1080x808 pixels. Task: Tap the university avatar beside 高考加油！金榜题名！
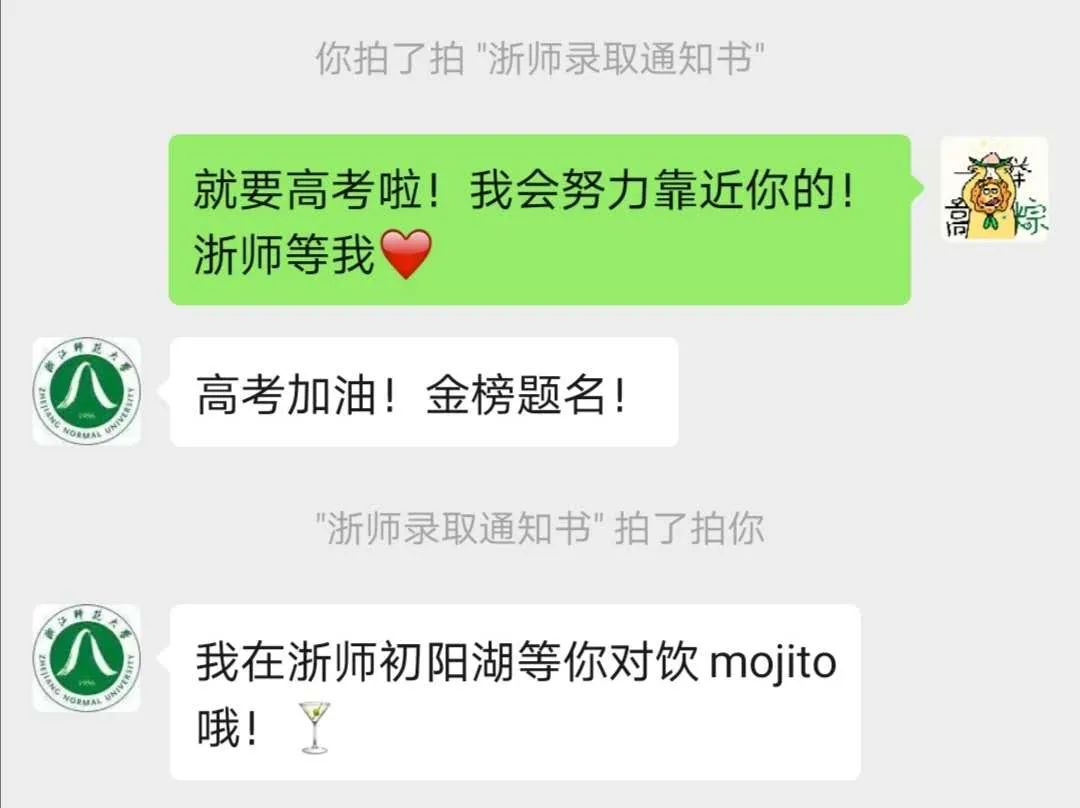pyautogui.click(x=87, y=392)
